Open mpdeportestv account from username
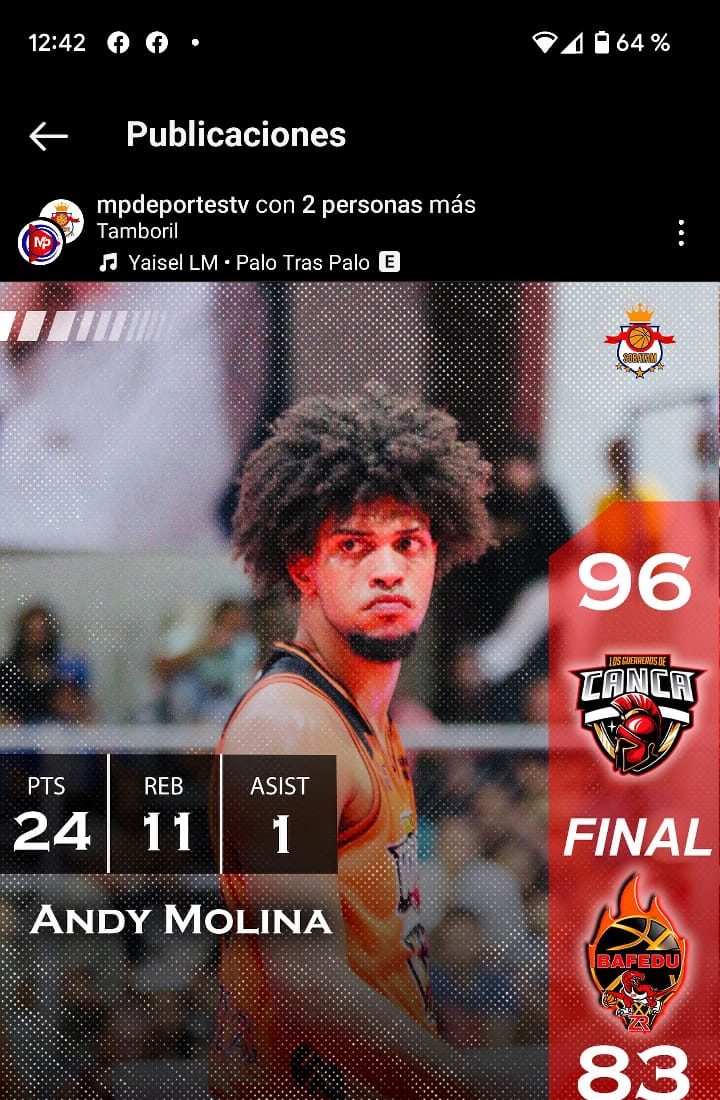Screen dimensions: 720x1100 click(173, 205)
